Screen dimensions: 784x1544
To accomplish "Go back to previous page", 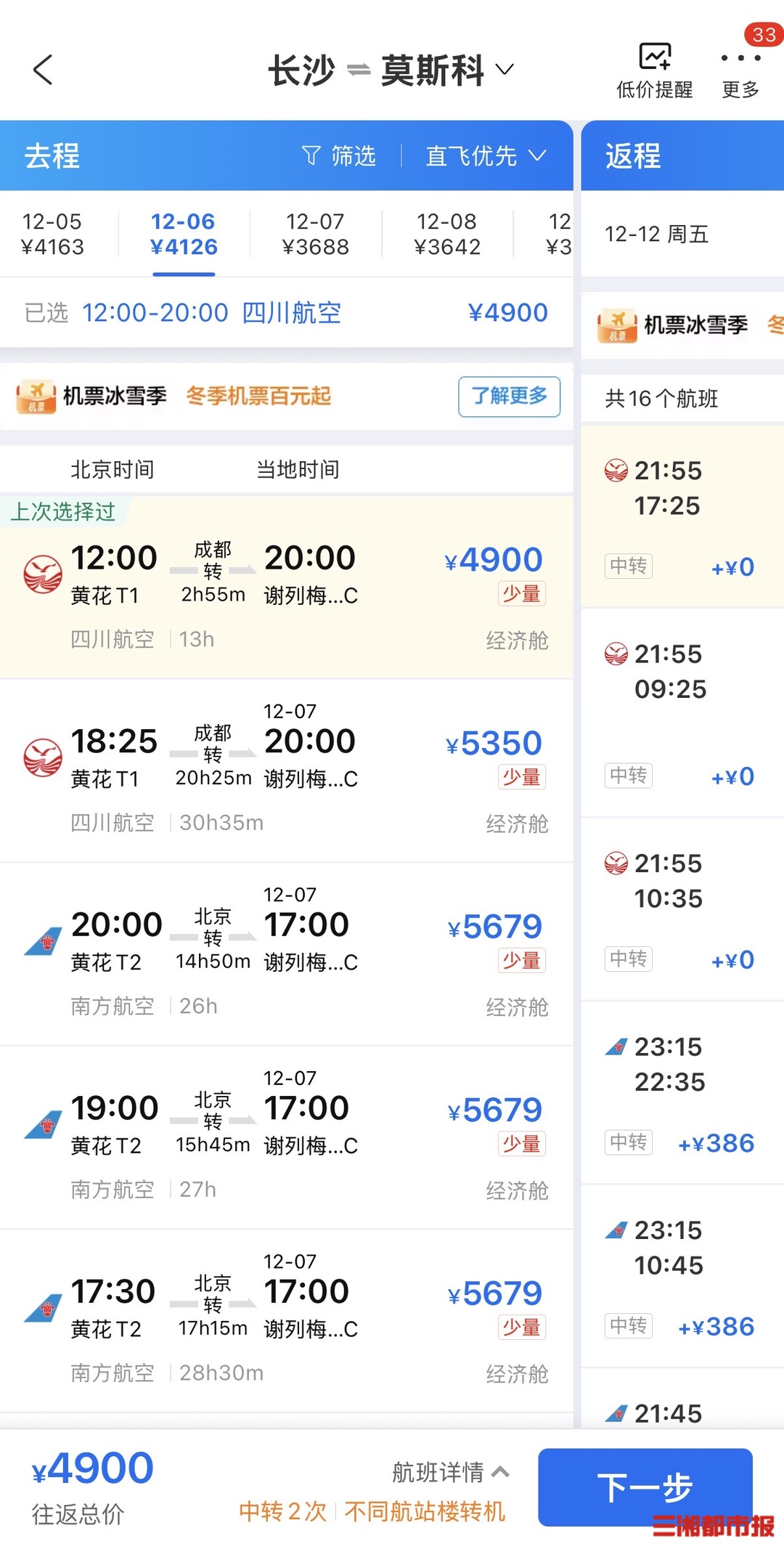I will 43,70.
